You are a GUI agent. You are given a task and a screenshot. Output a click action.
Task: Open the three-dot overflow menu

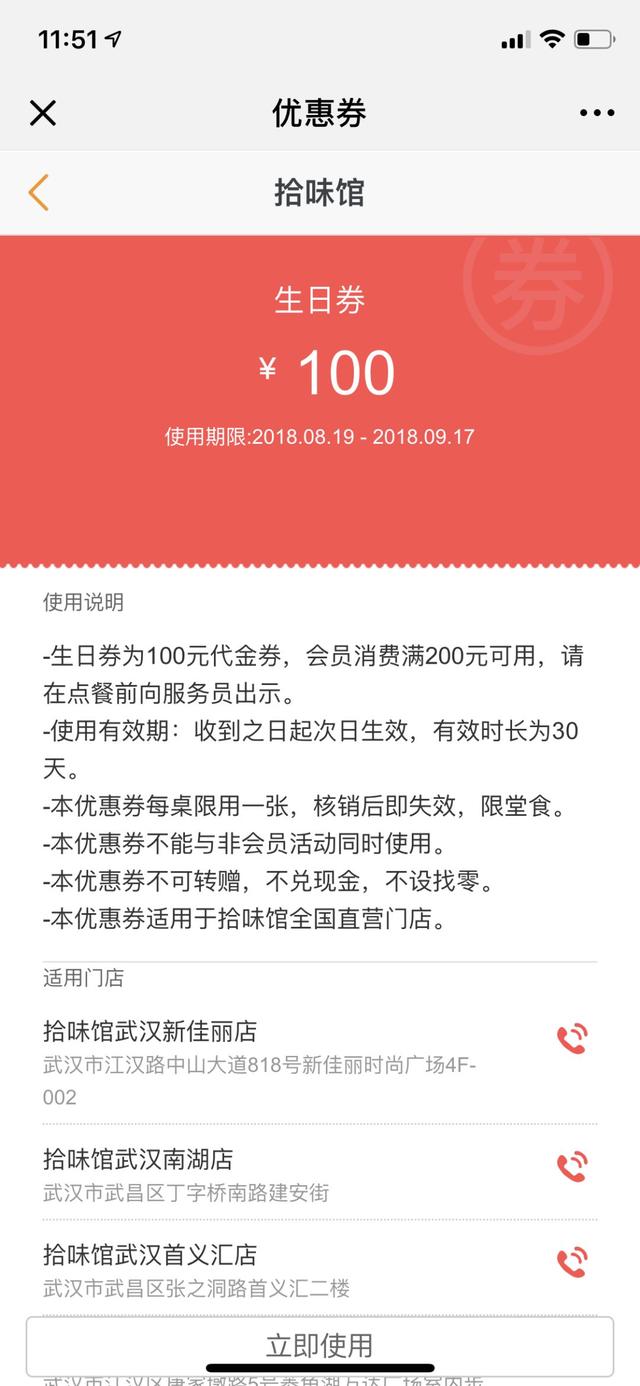597,113
